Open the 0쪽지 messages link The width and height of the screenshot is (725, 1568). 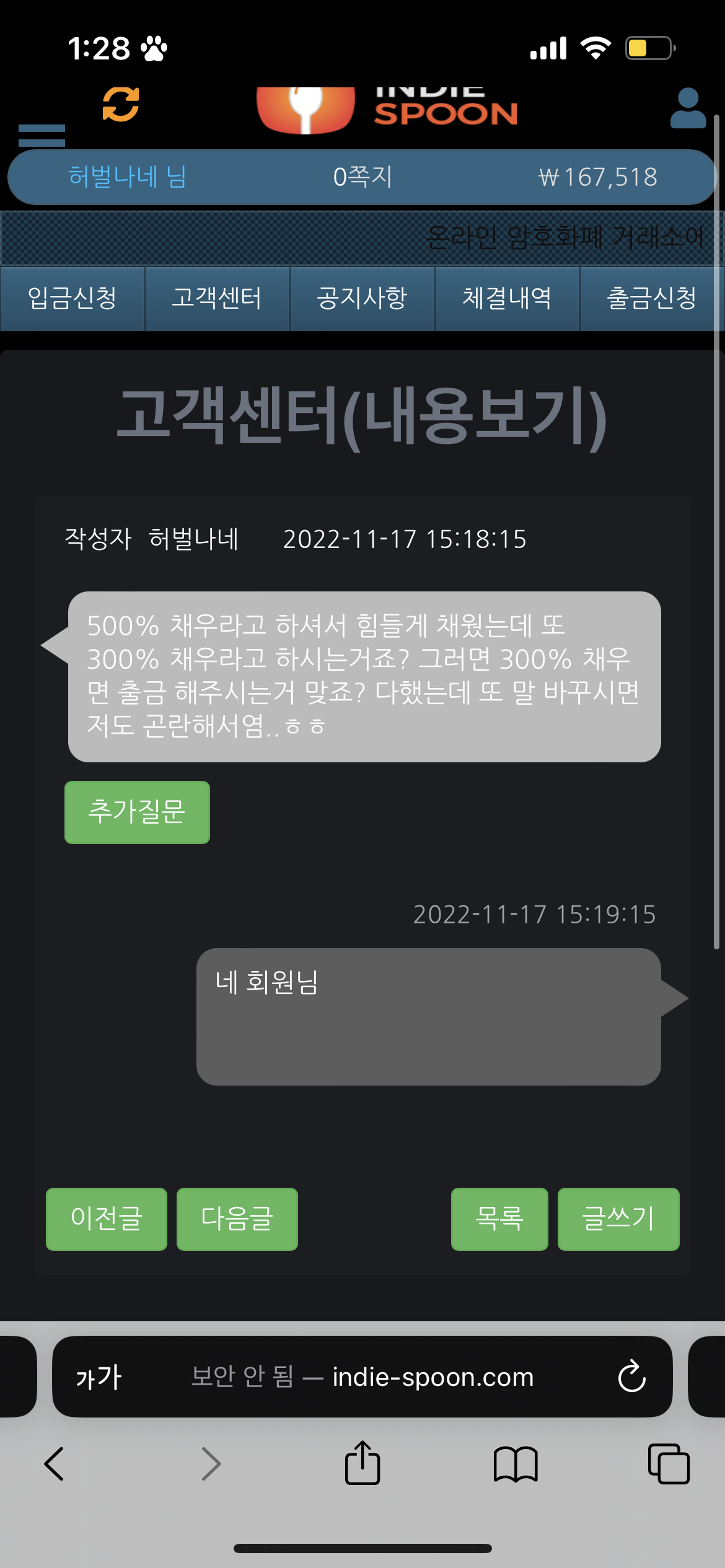click(362, 177)
